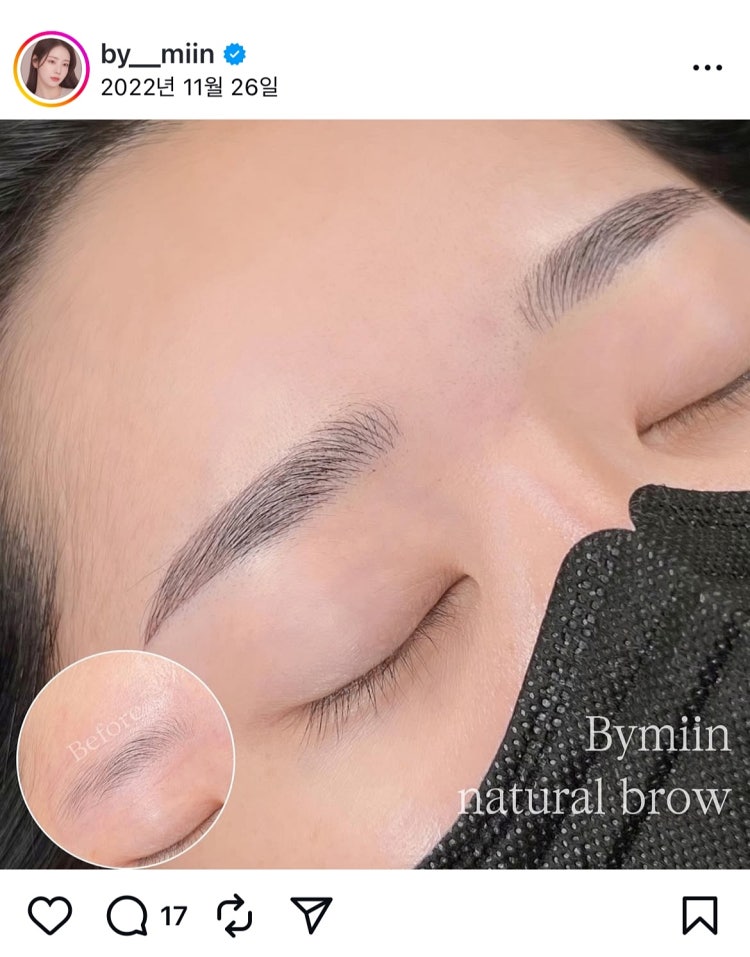Open the by__miin username profile

coord(157,53)
